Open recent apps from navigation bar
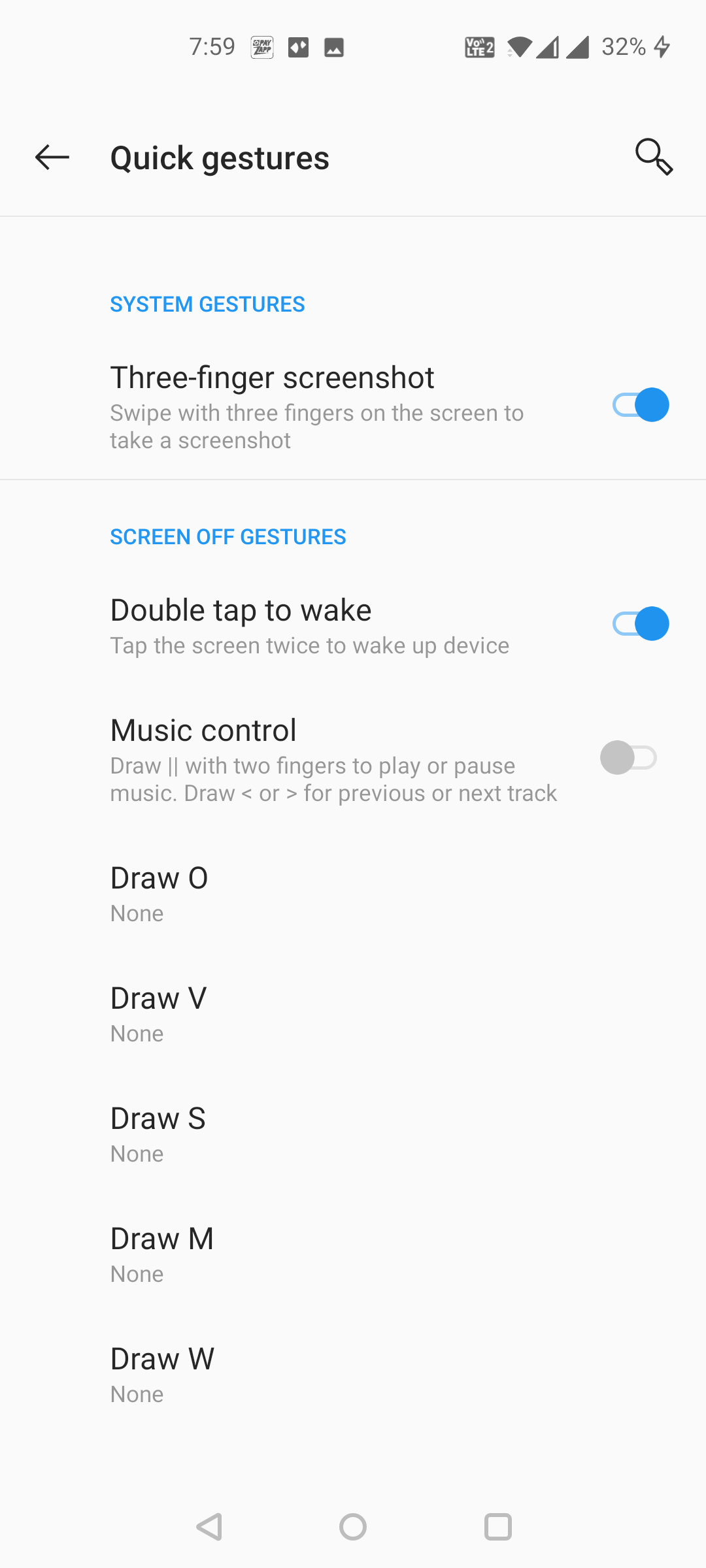The height and width of the screenshot is (1568, 706). point(498,1527)
